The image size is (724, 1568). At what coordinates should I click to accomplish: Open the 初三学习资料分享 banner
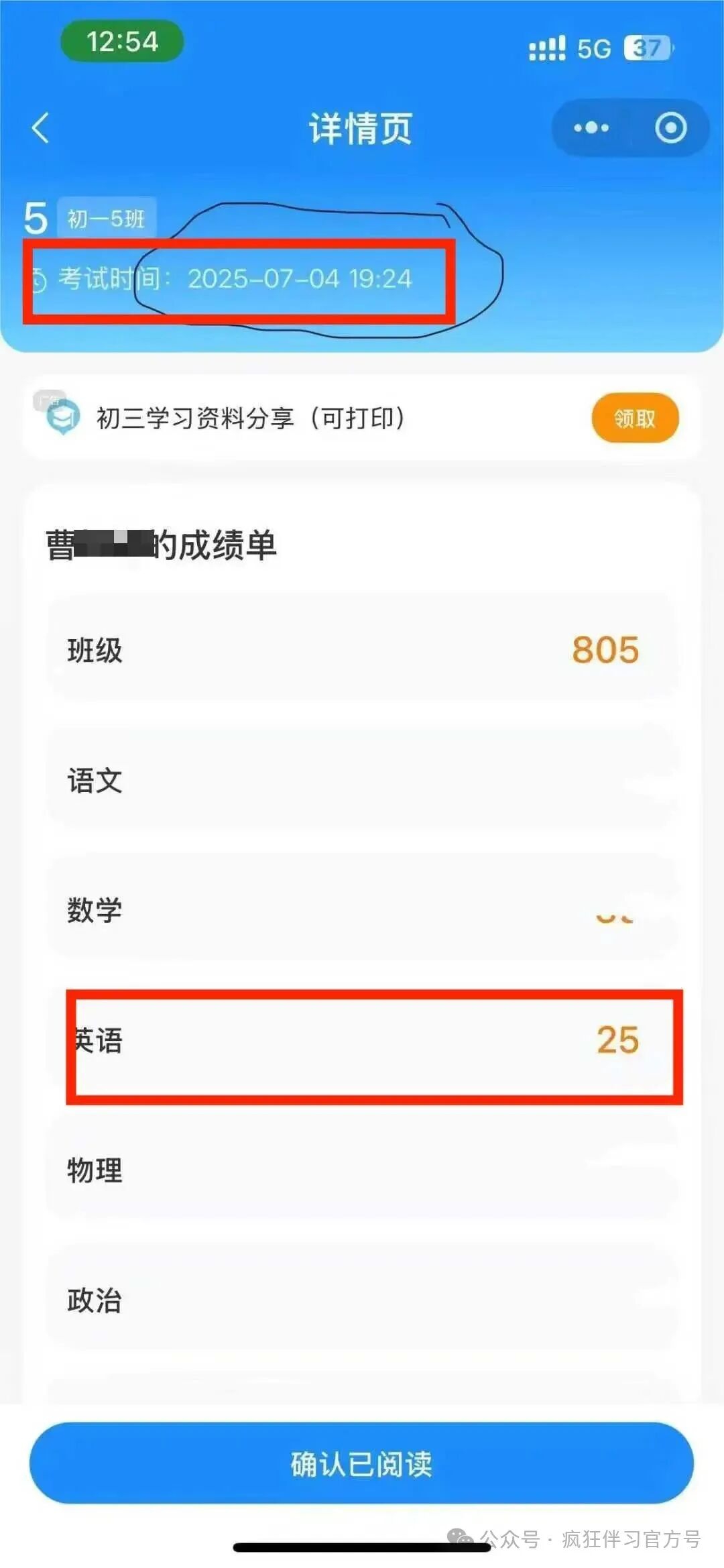251,418
